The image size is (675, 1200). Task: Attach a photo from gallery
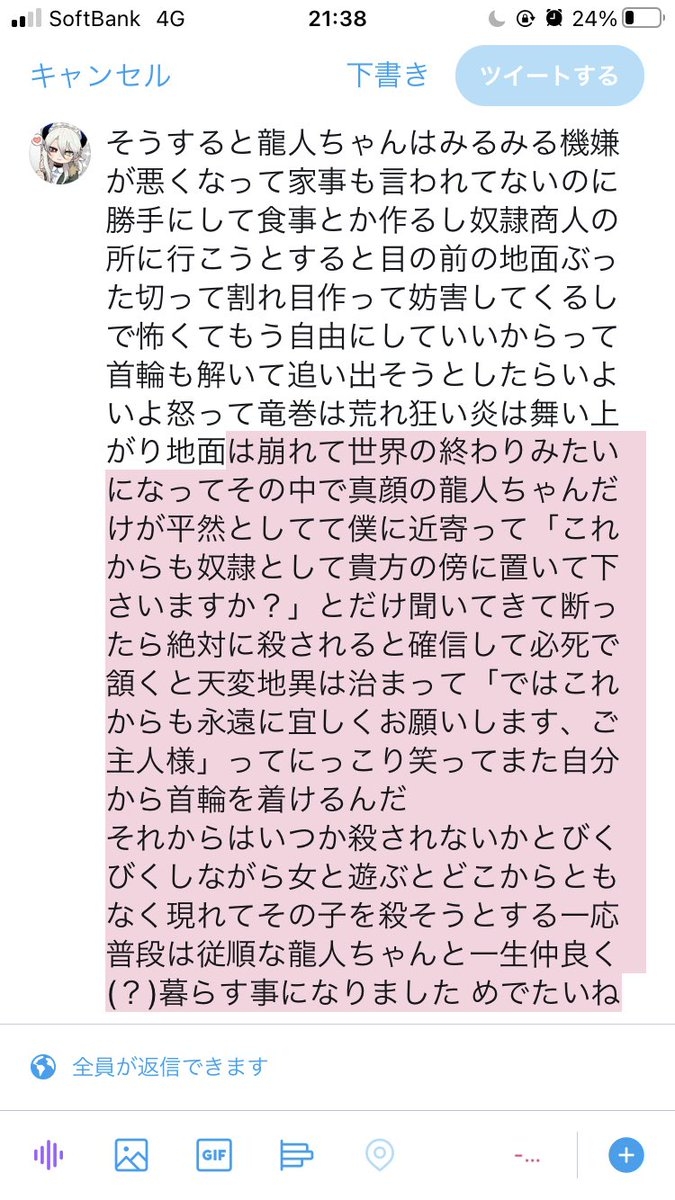click(131, 1155)
